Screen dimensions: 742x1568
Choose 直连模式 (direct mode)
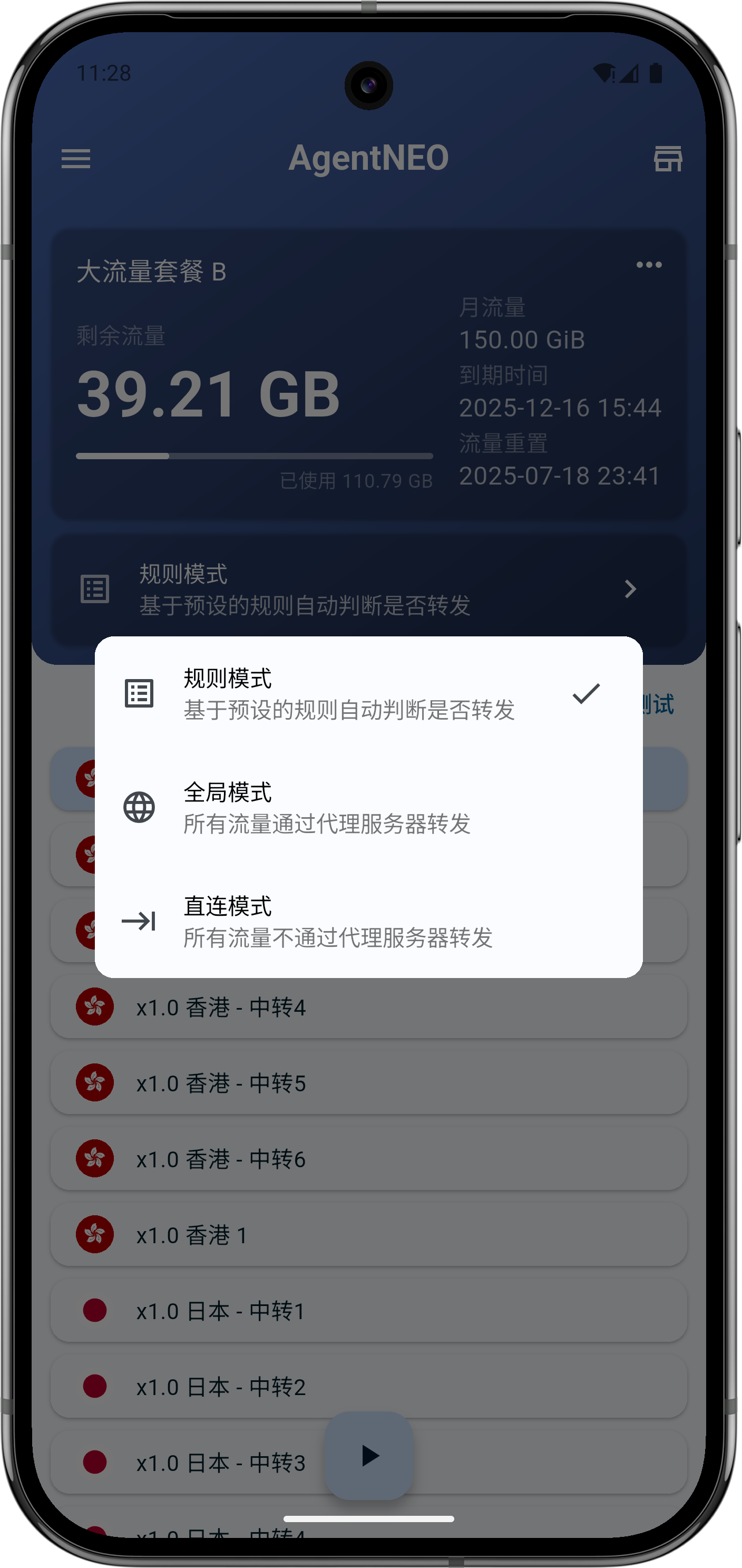[x=368, y=922]
